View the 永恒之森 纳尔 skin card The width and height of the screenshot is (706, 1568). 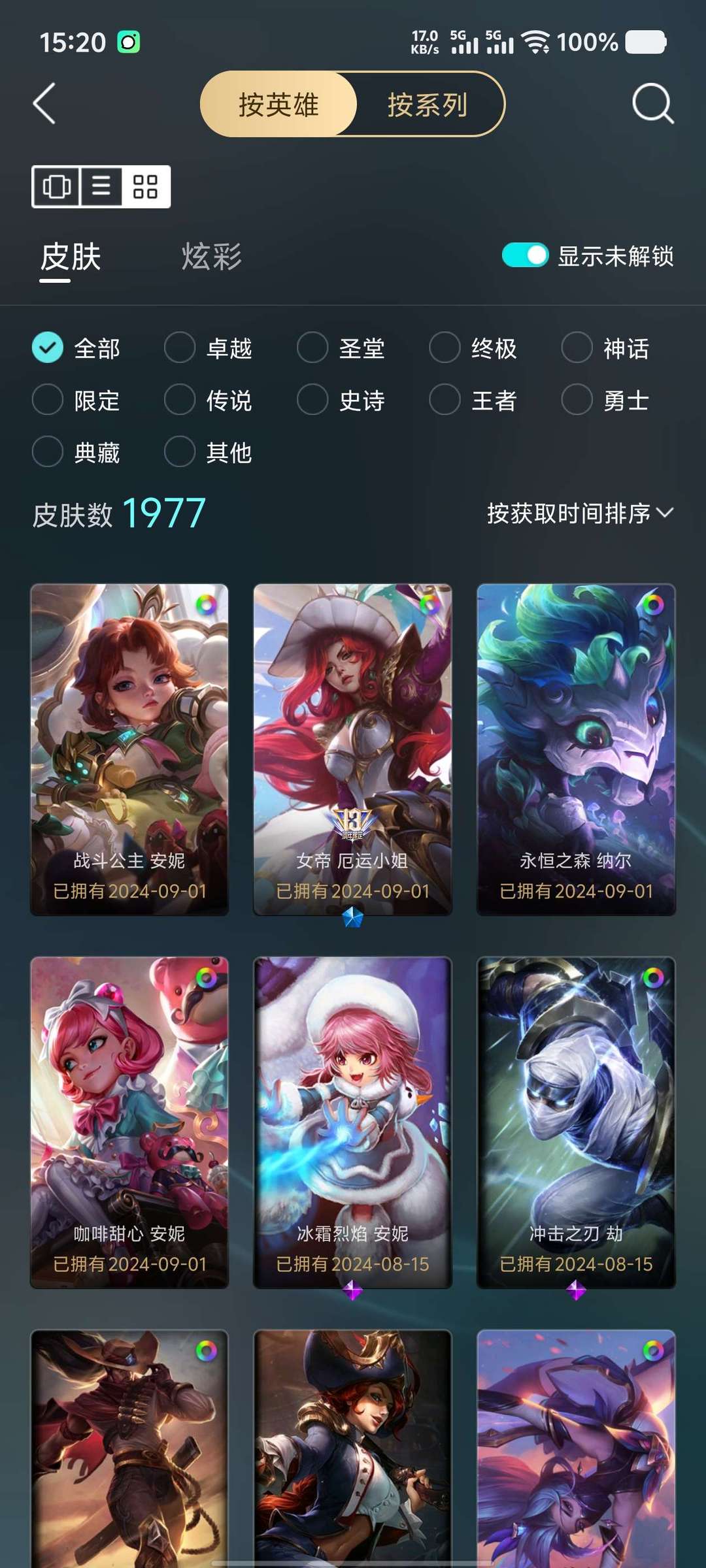pyautogui.click(x=576, y=749)
